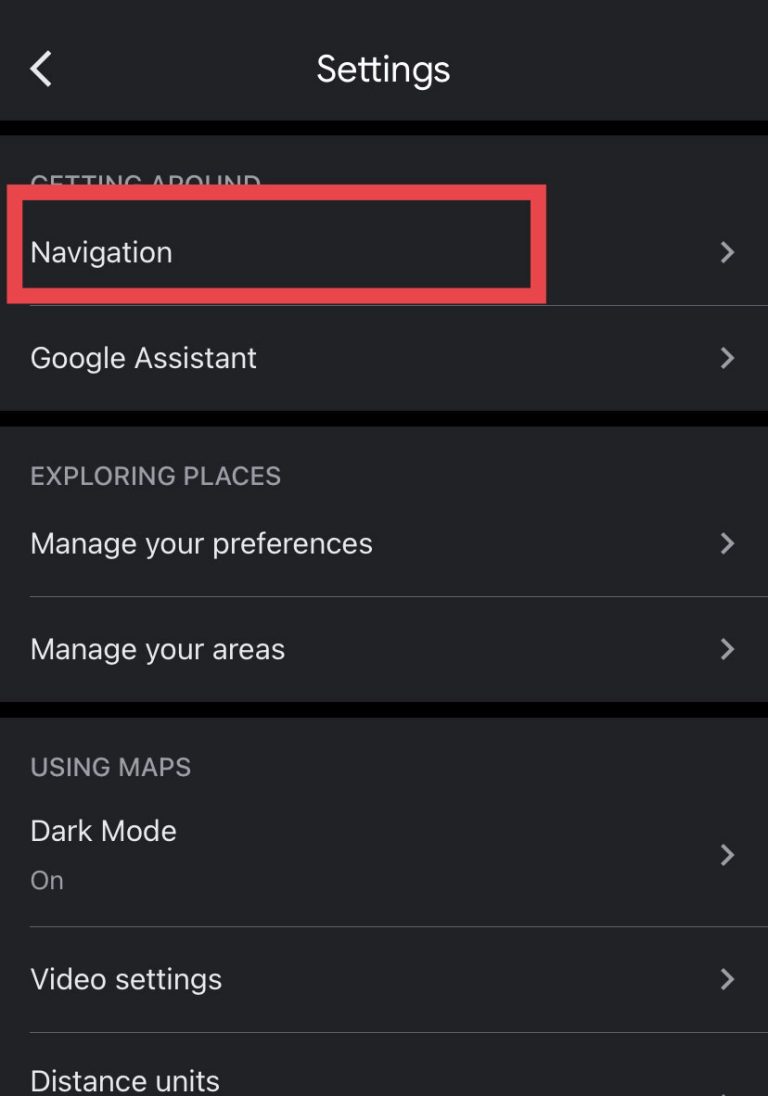This screenshot has height=1096, width=768.
Task: Go back from Settings
Action: click(41, 69)
